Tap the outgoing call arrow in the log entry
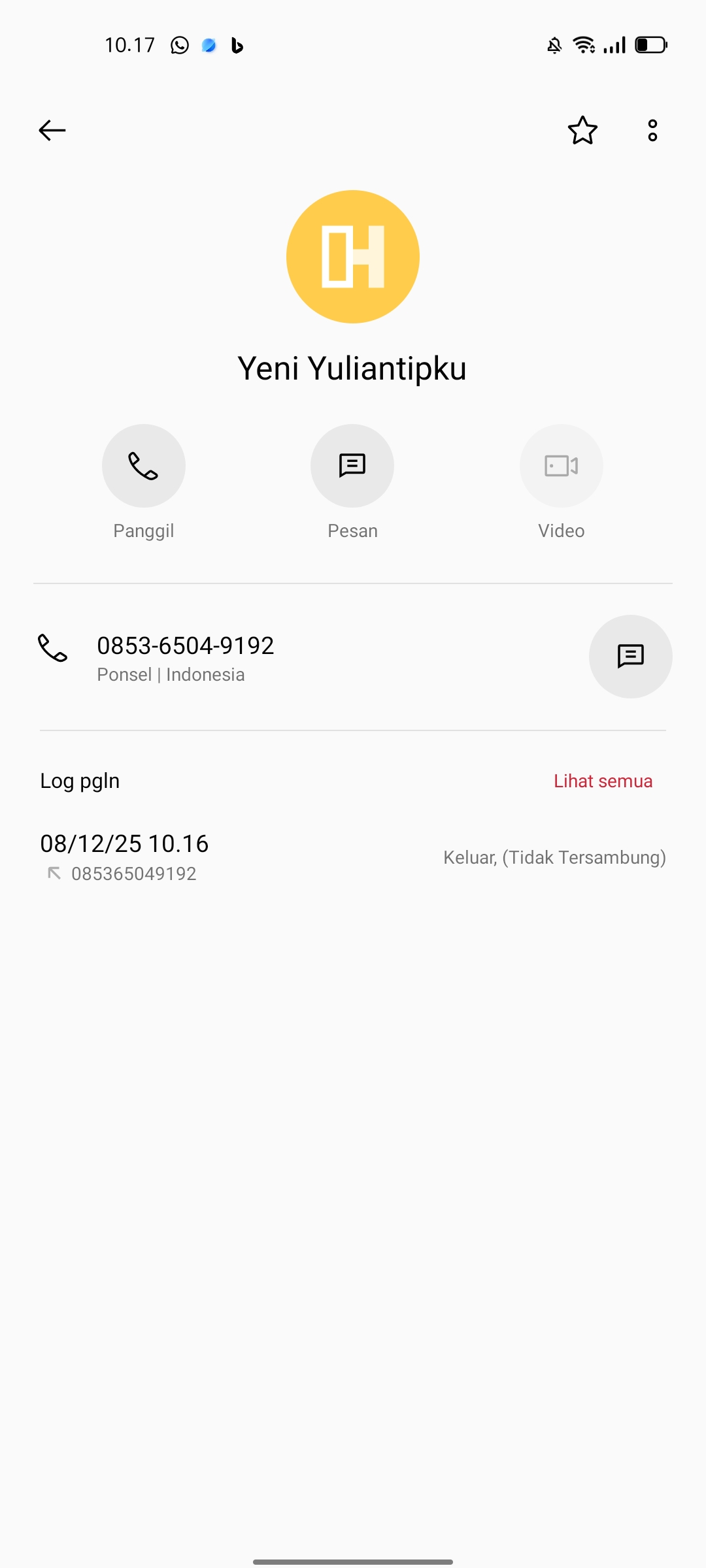The image size is (706, 1568). [x=54, y=873]
